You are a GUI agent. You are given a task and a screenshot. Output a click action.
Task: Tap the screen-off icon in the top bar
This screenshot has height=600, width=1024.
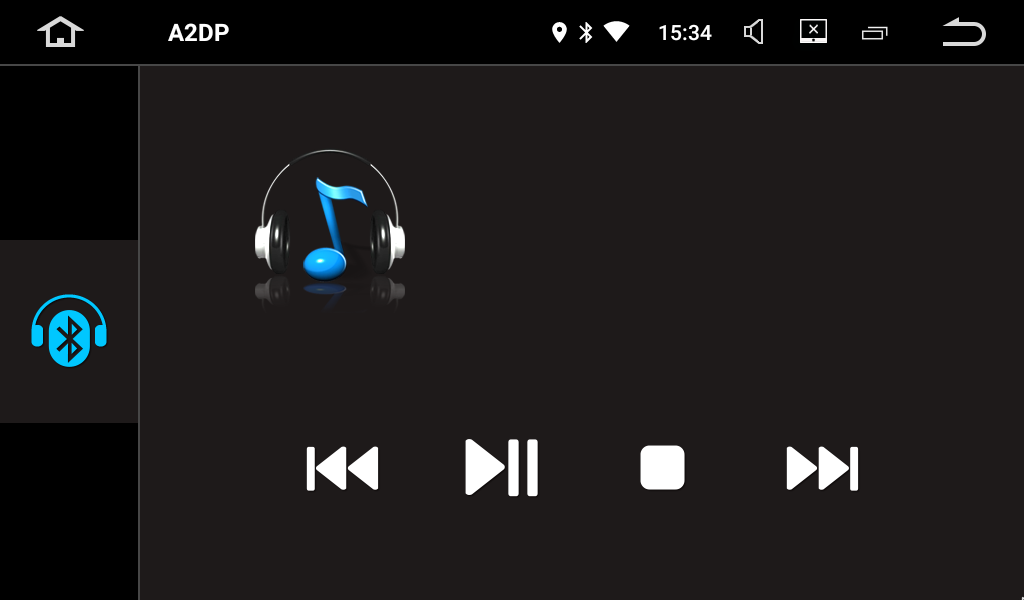tap(813, 32)
